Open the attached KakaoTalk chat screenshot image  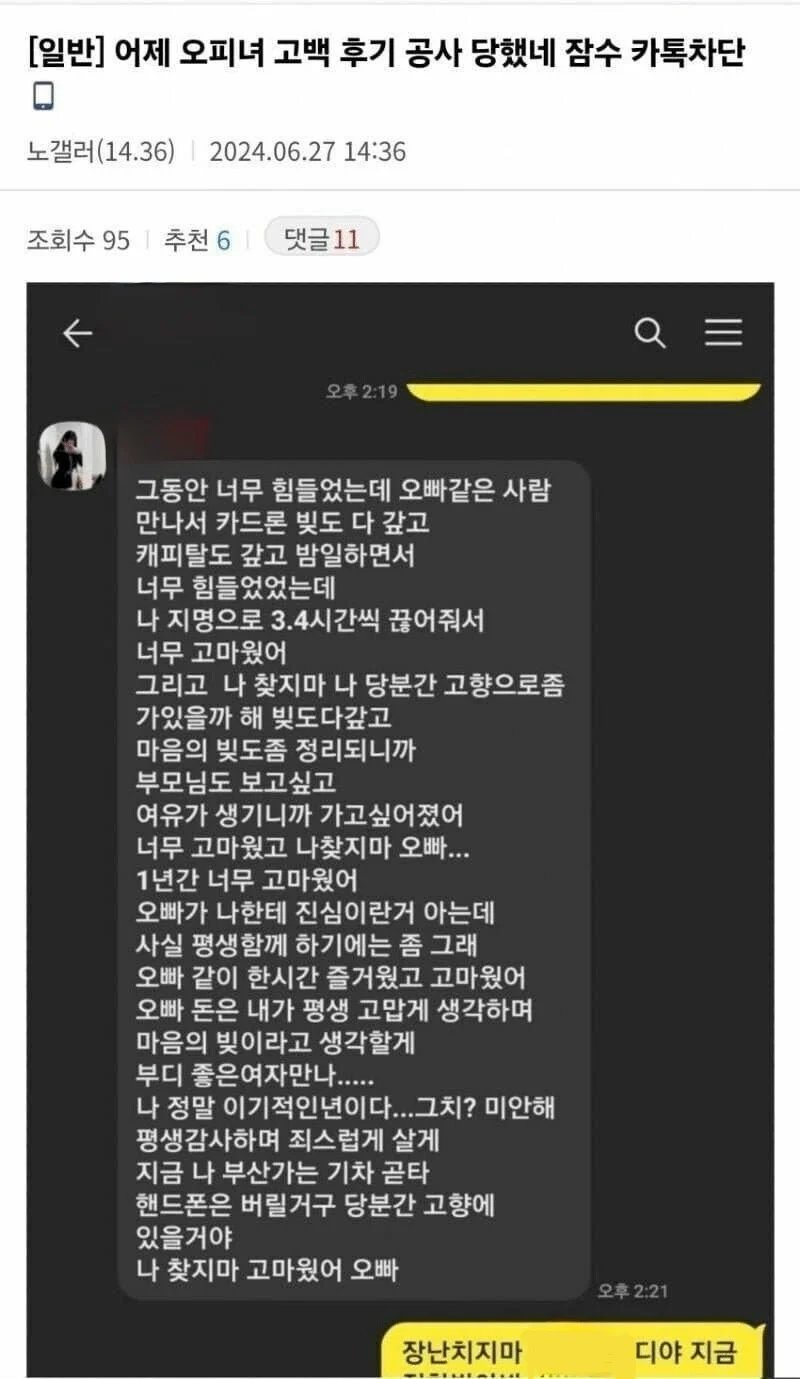coord(400,830)
